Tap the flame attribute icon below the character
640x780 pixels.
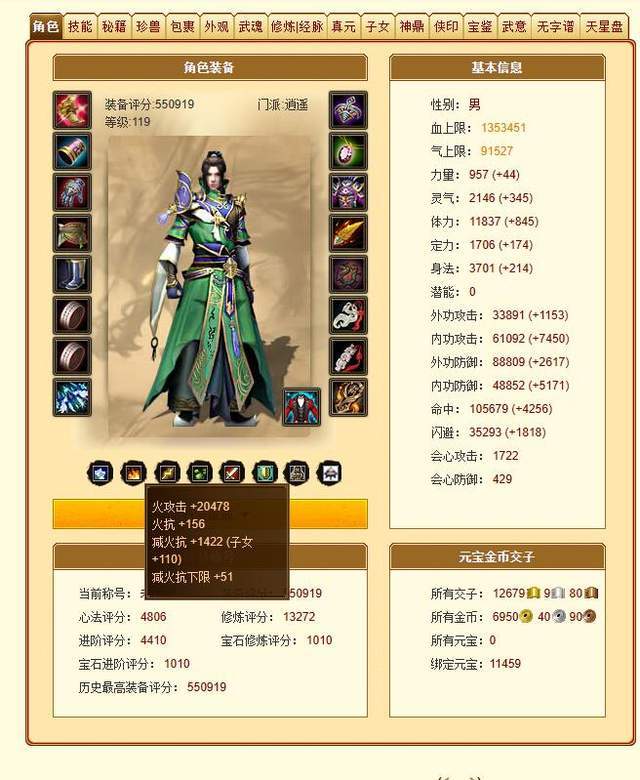tap(133, 473)
